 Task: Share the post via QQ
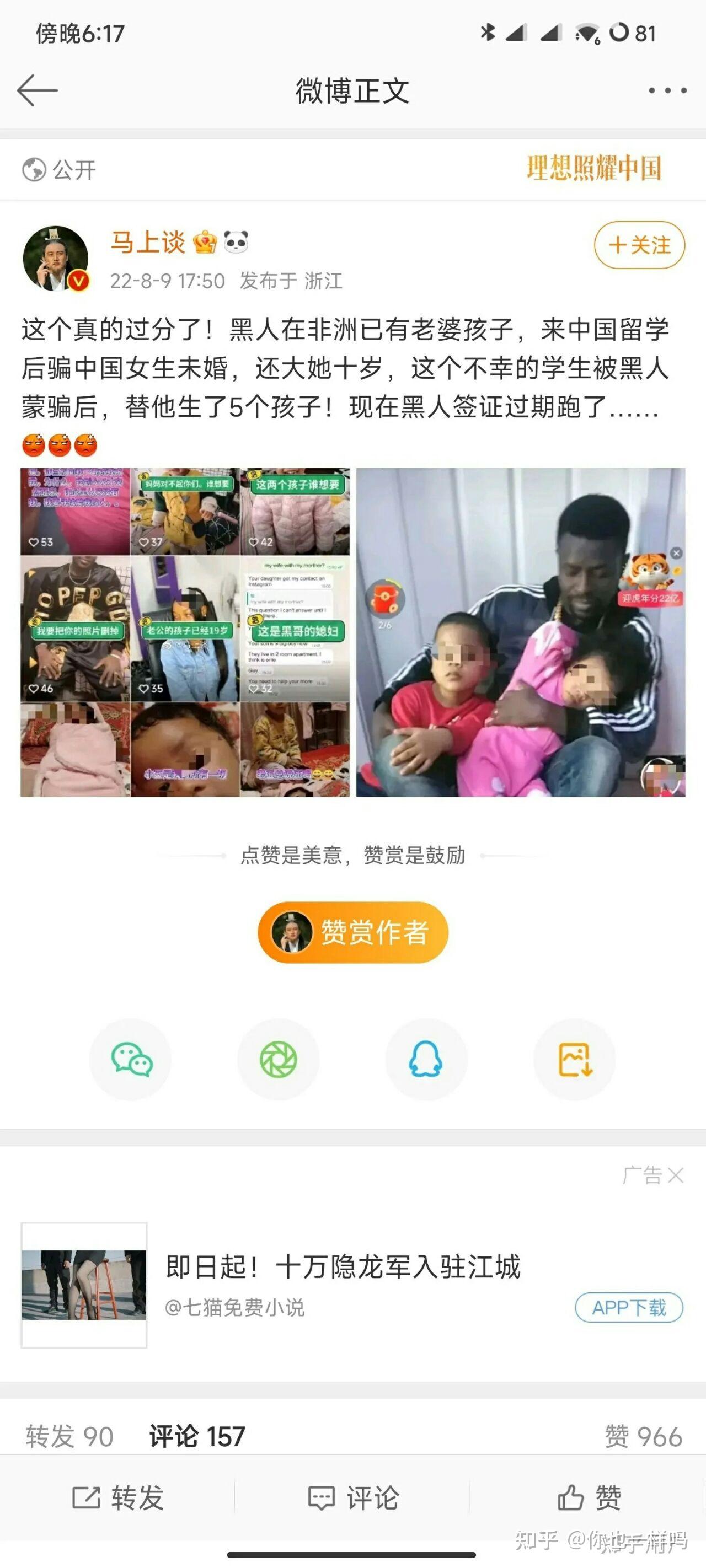pos(426,1060)
